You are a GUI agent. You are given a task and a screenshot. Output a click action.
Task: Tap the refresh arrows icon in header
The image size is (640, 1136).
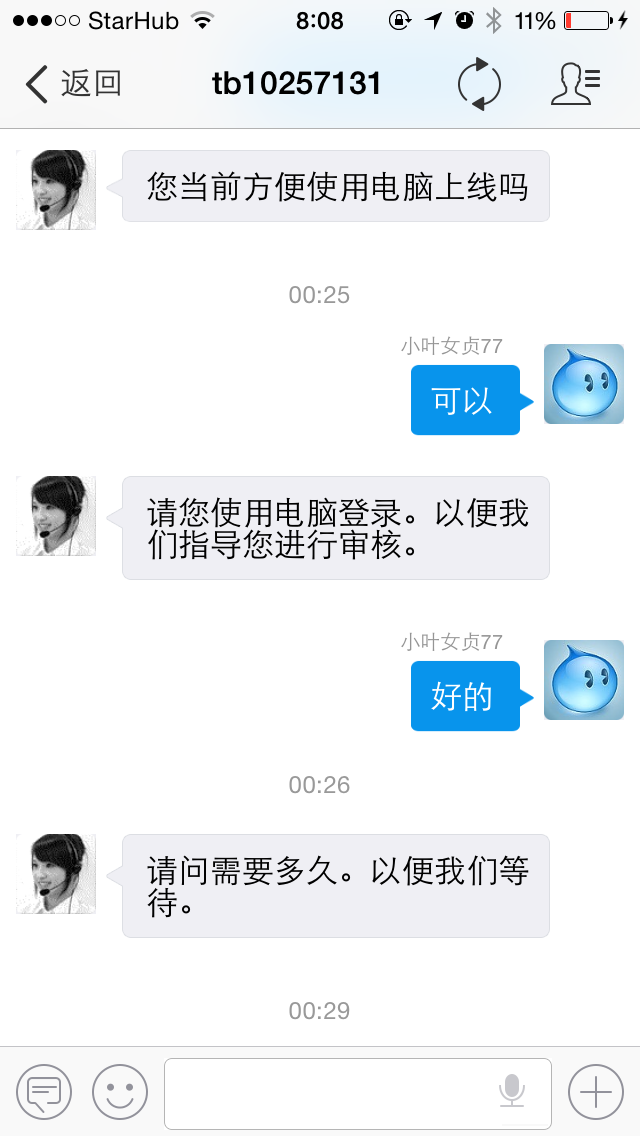[479, 84]
